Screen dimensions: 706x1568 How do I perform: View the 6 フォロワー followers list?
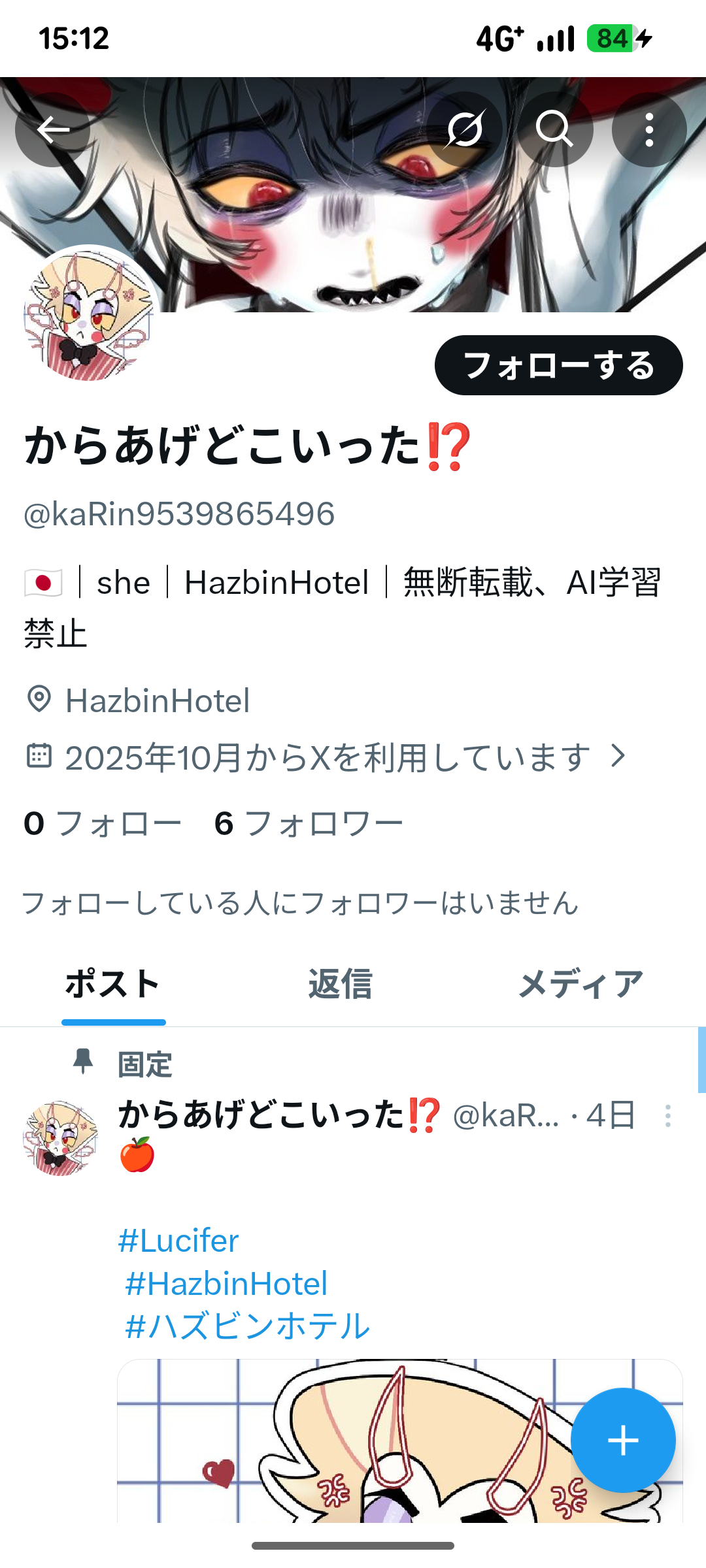point(309,824)
